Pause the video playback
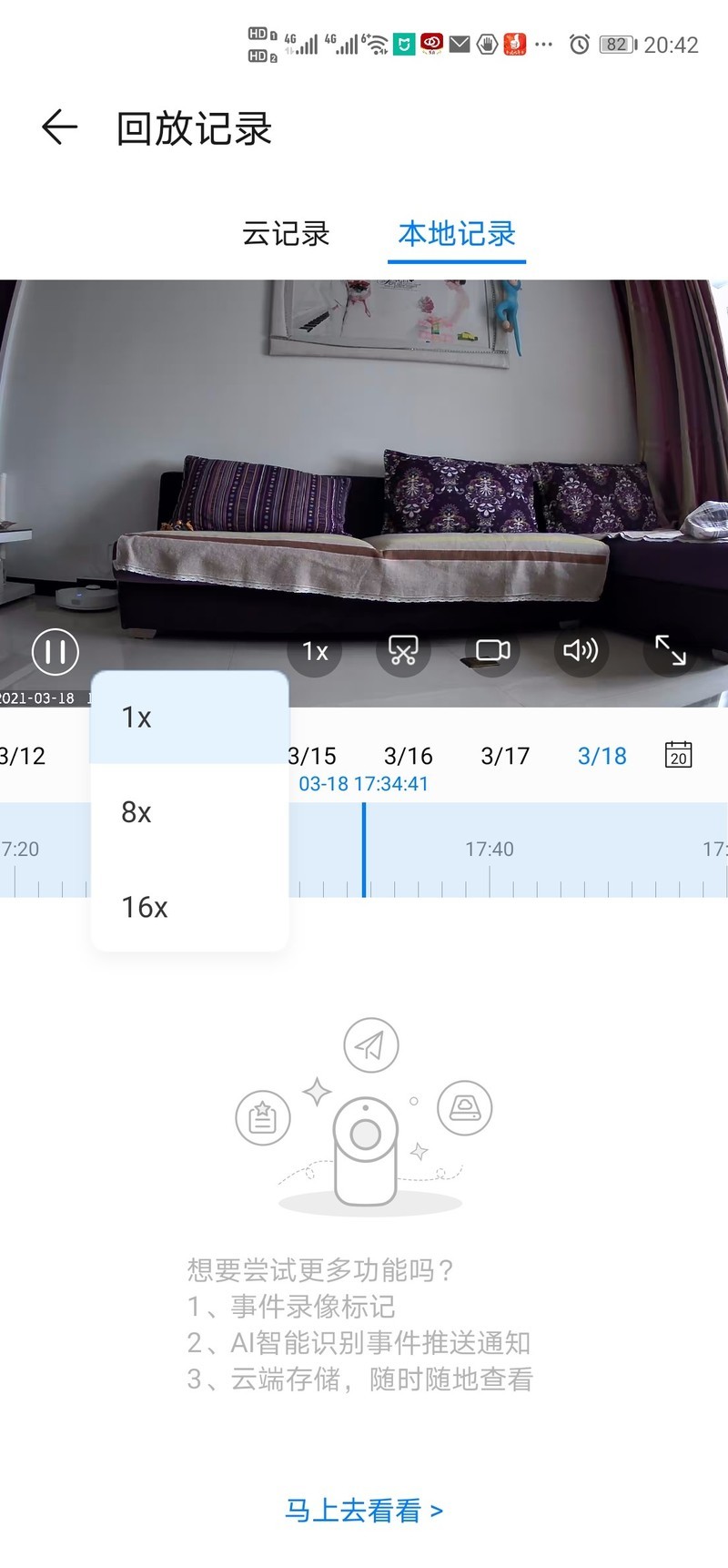 56,652
